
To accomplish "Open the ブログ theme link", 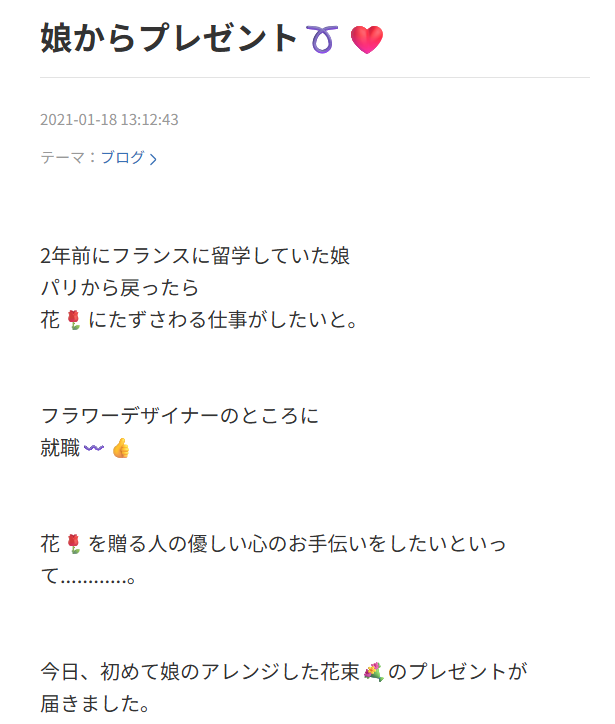I will (125, 158).
